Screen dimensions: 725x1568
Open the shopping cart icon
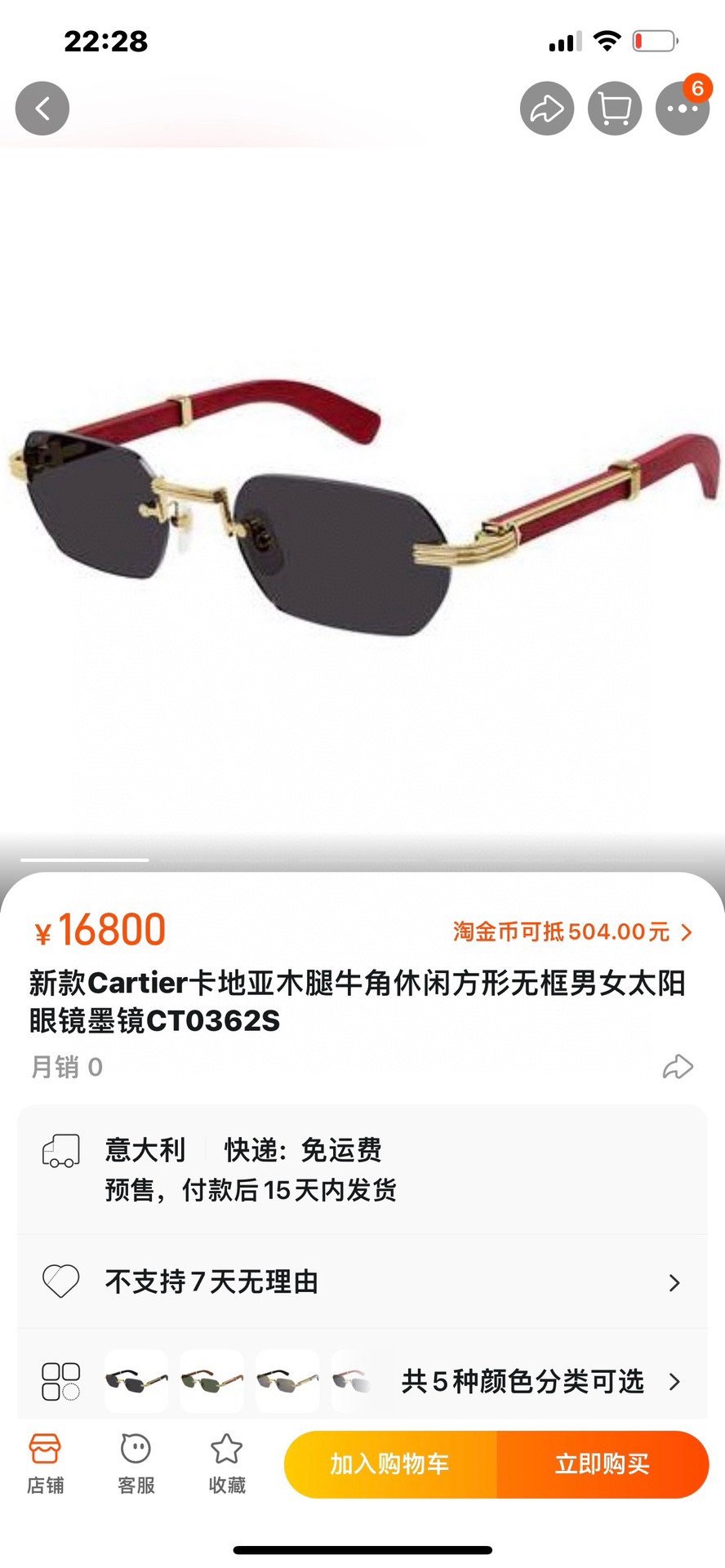tap(614, 108)
